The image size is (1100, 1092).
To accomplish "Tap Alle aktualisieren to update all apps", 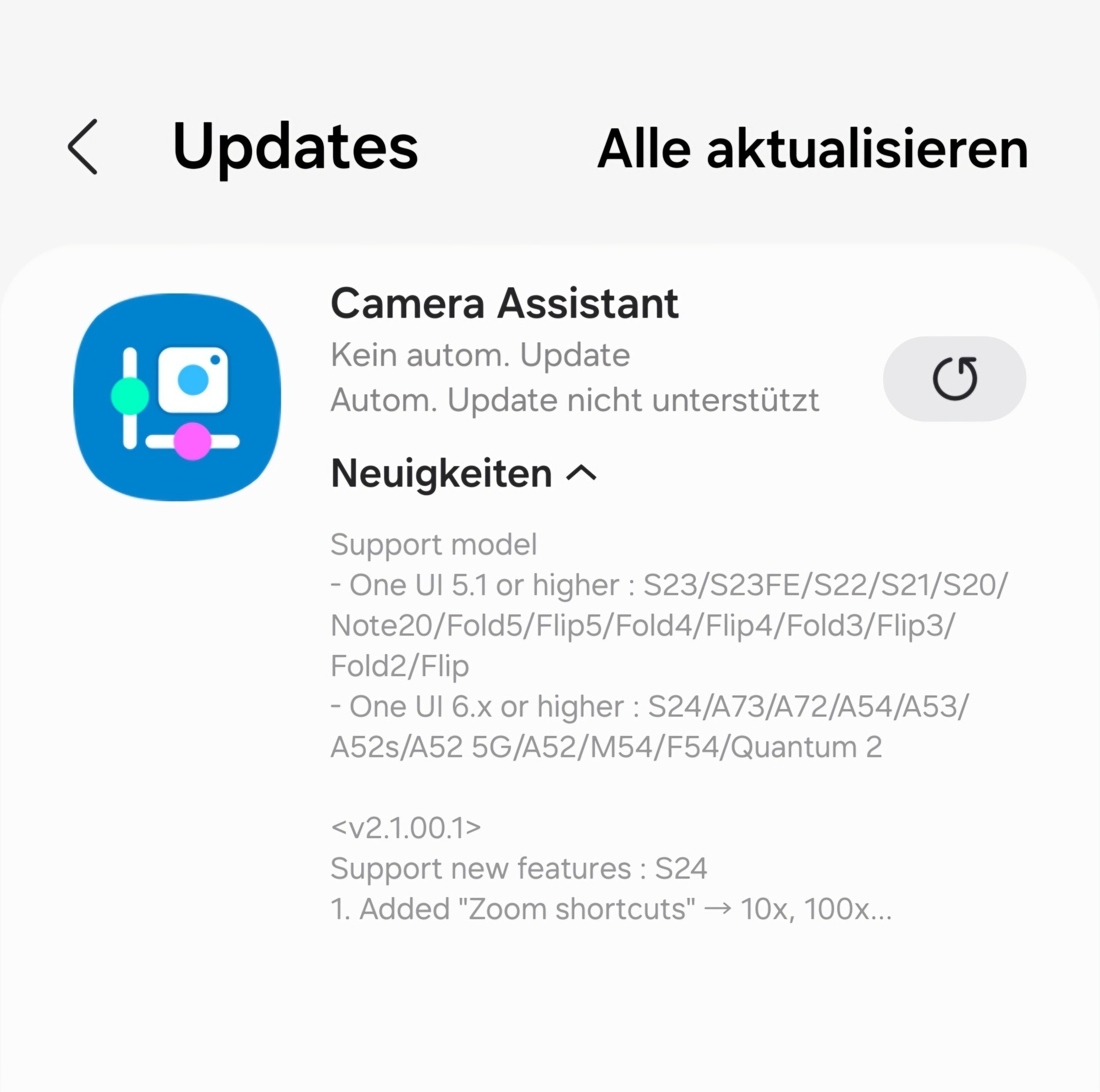I will coord(812,149).
